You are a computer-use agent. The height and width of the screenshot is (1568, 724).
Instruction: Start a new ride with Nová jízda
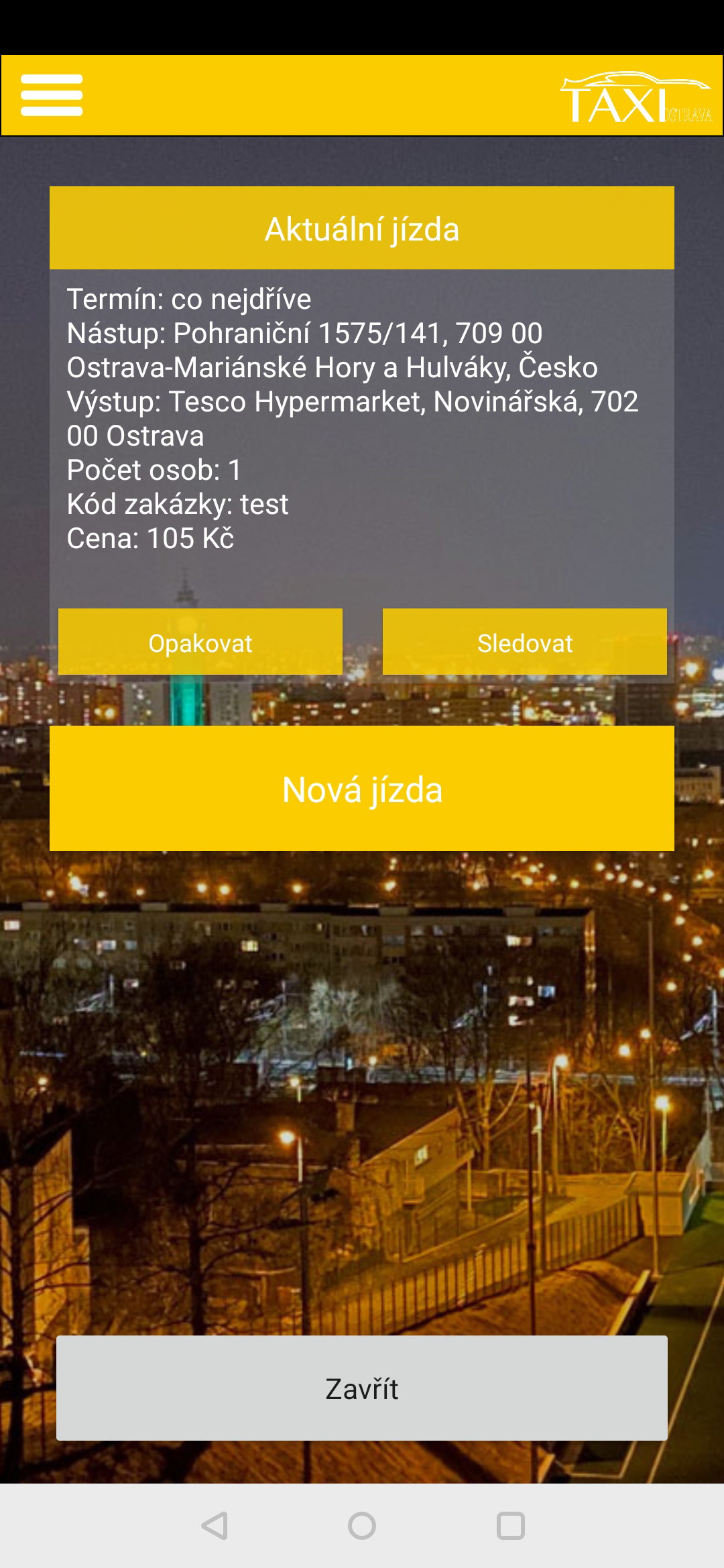tap(362, 789)
